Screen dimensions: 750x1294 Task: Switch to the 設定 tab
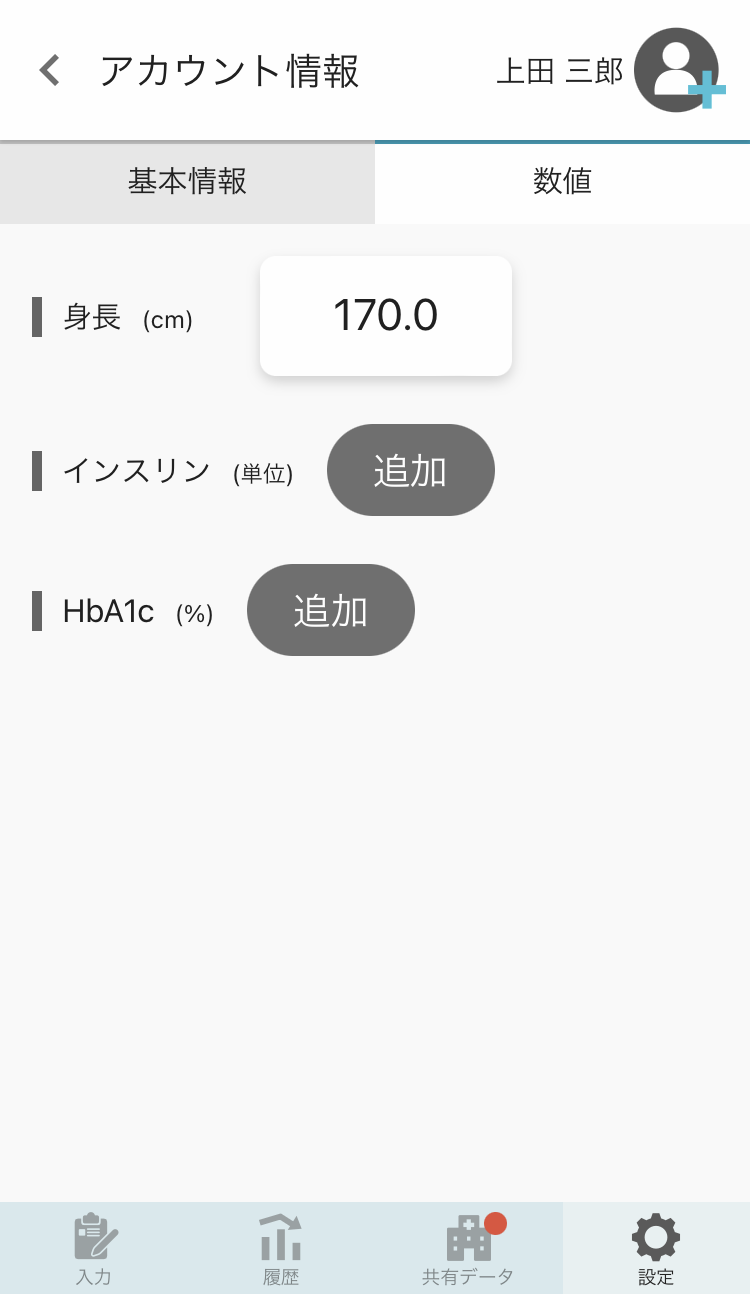point(656,1248)
